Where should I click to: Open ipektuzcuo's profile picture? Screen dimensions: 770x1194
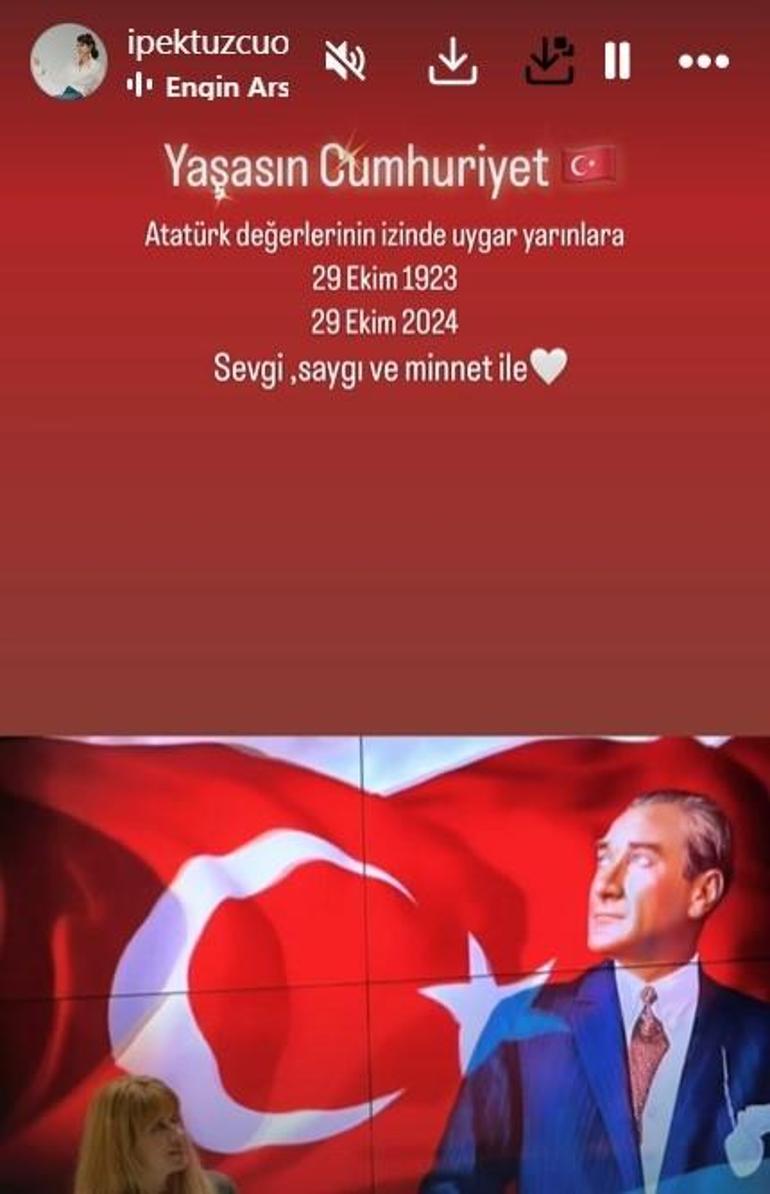click(x=68, y=61)
